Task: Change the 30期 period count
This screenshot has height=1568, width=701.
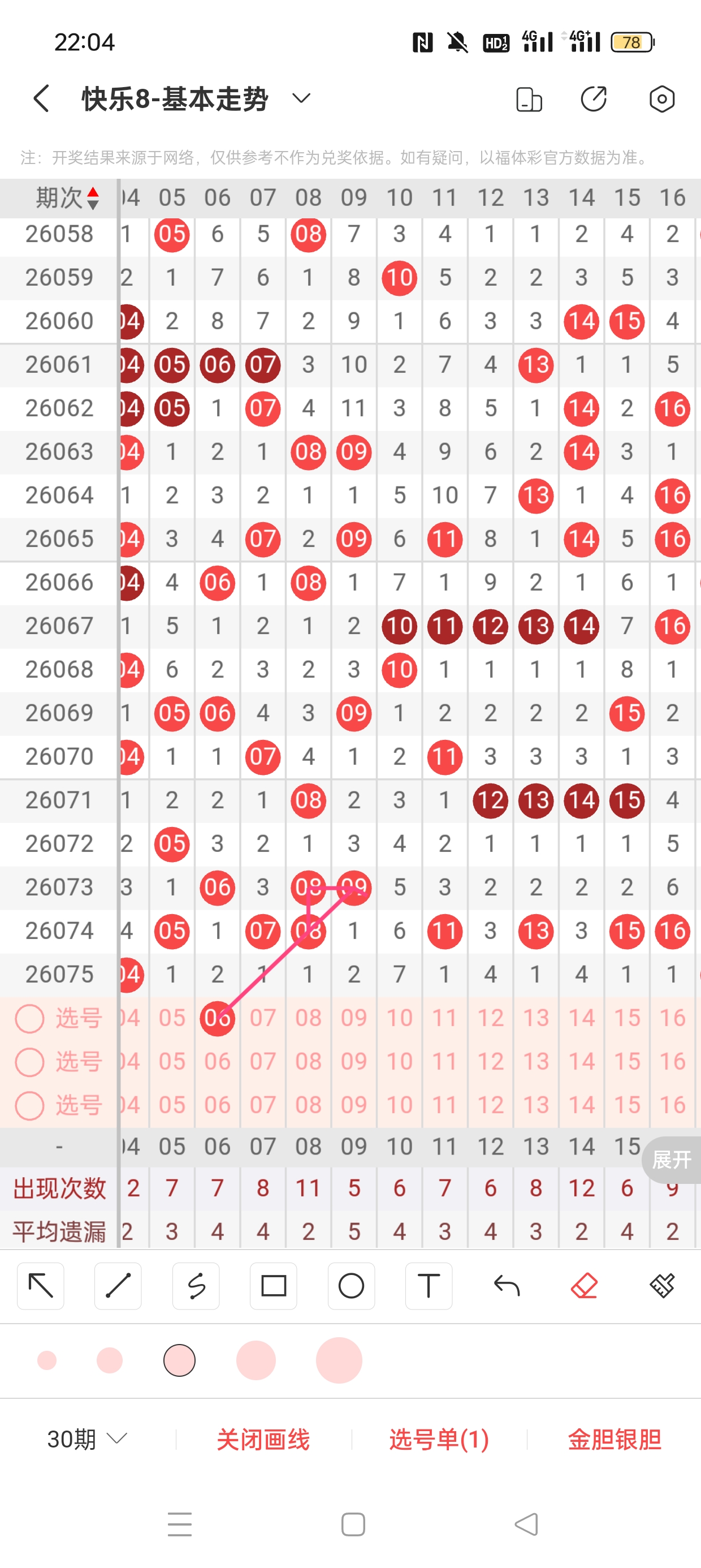Action: (87, 1439)
